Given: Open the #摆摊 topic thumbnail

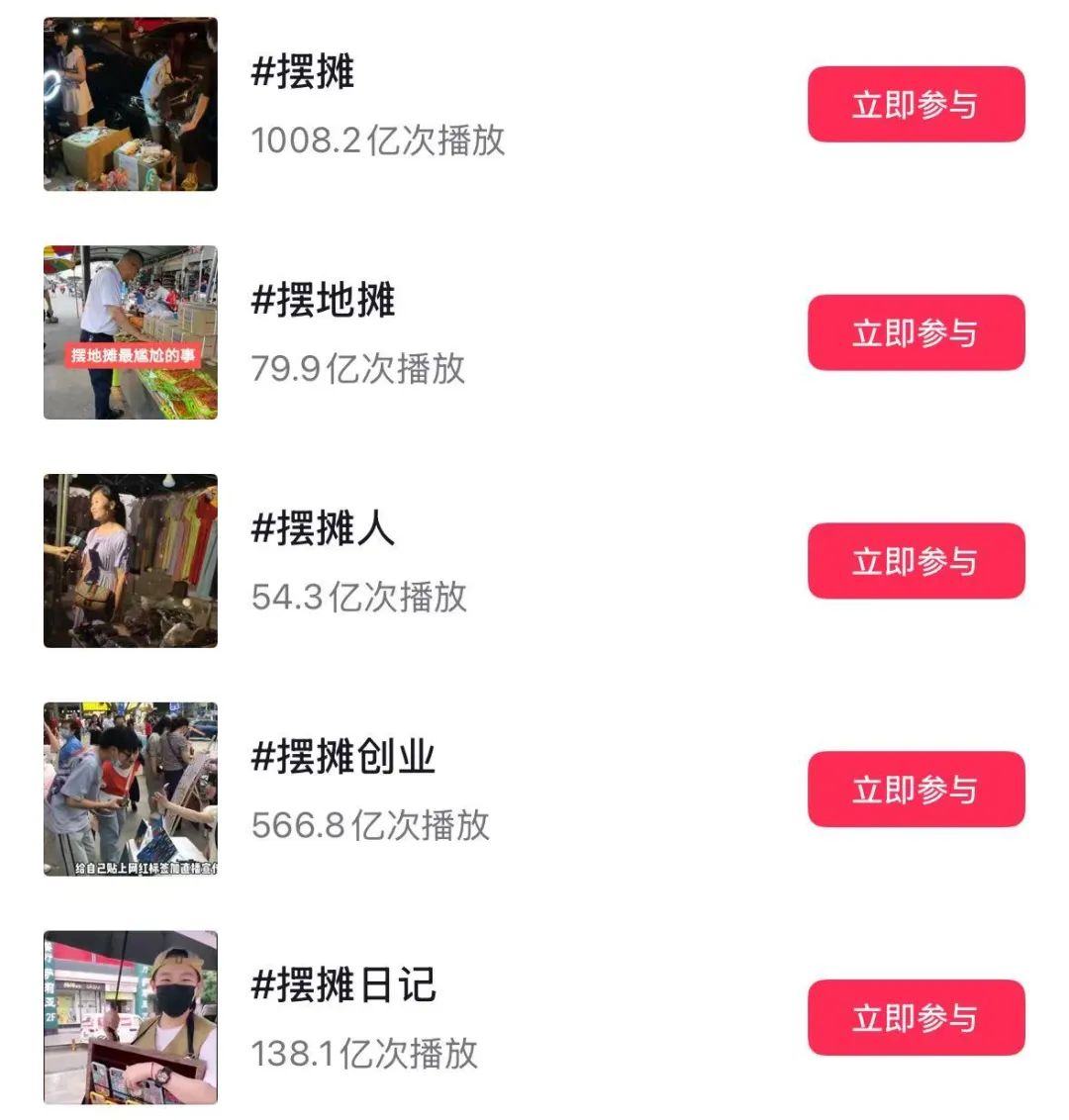Looking at the screenshot, I should [x=131, y=104].
